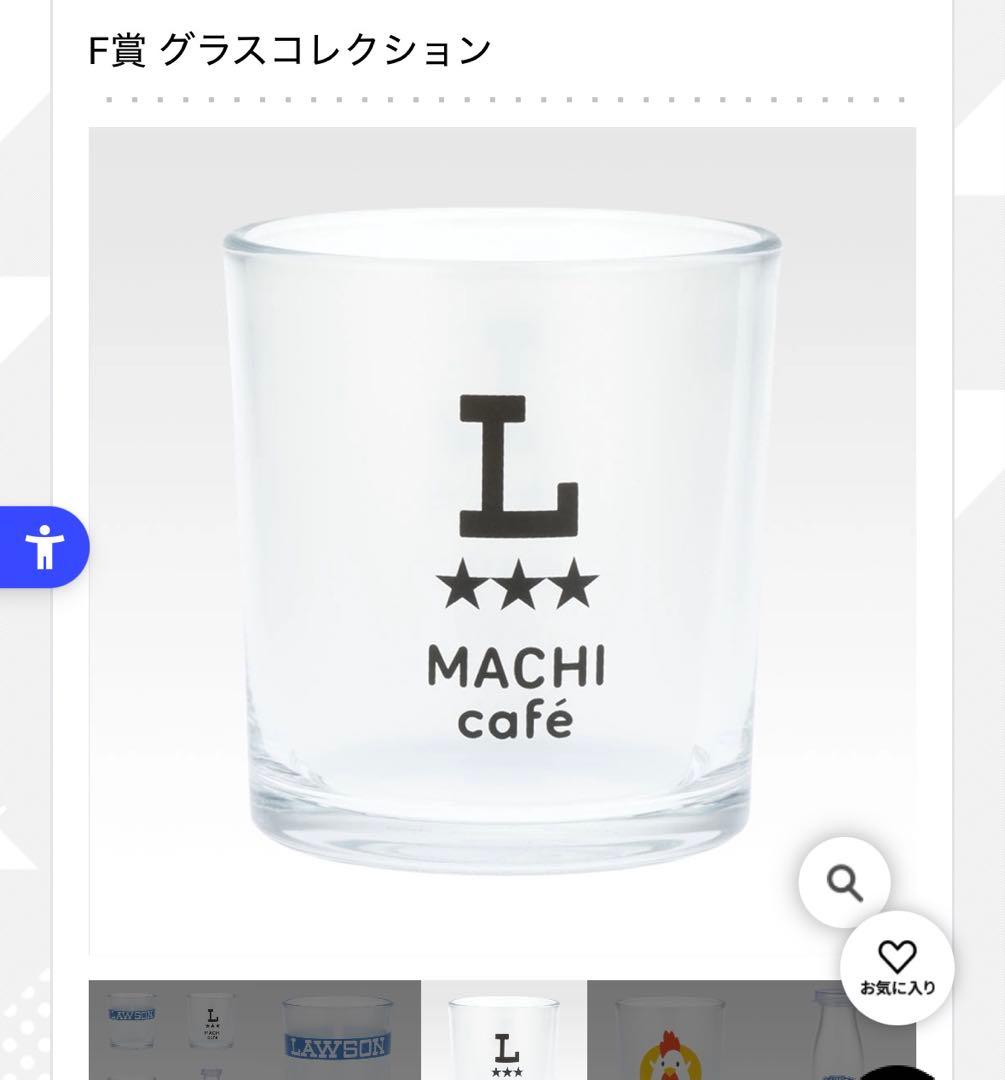This screenshot has height=1080, width=1005.
Task: Tap the person silhouette widget on the left edge
Action: coord(46,547)
